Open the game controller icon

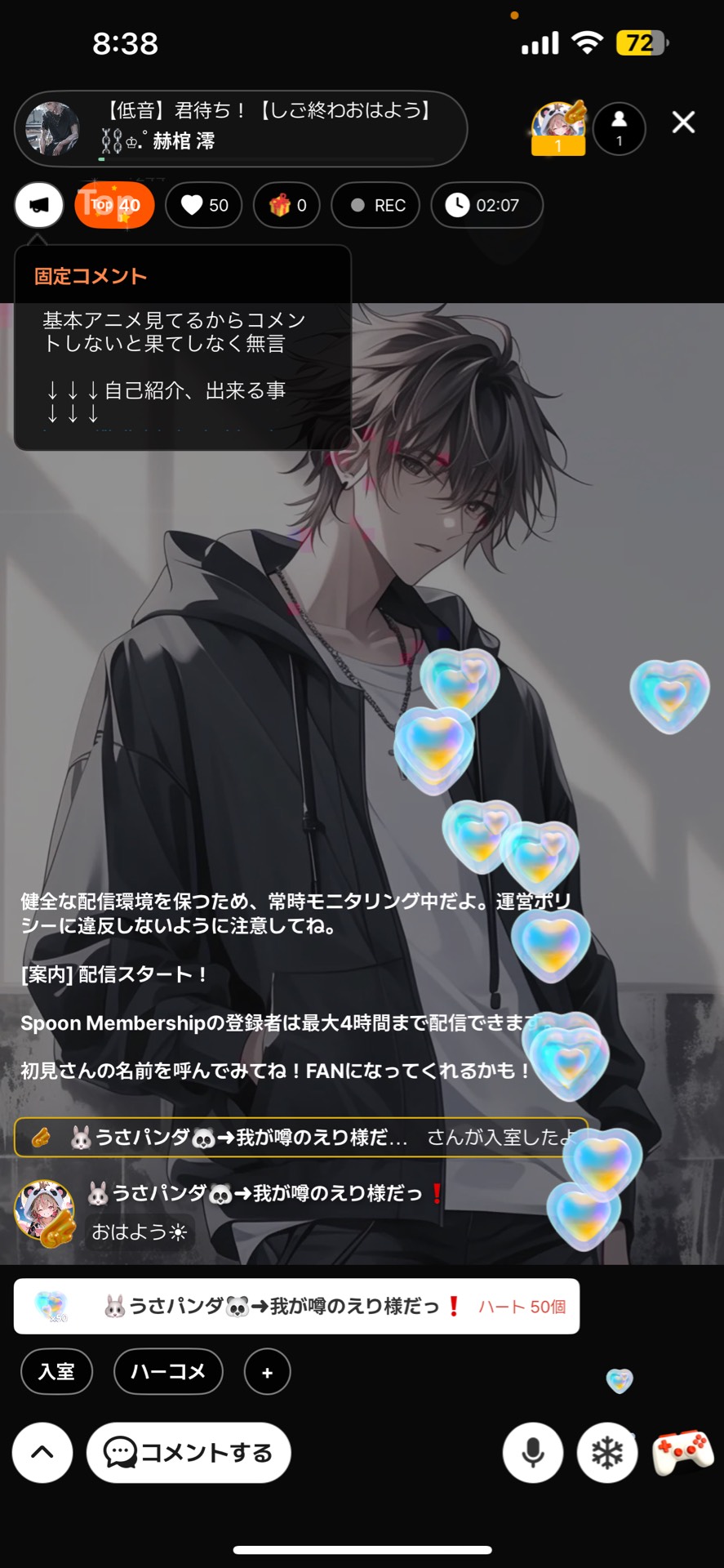(x=682, y=1452)
